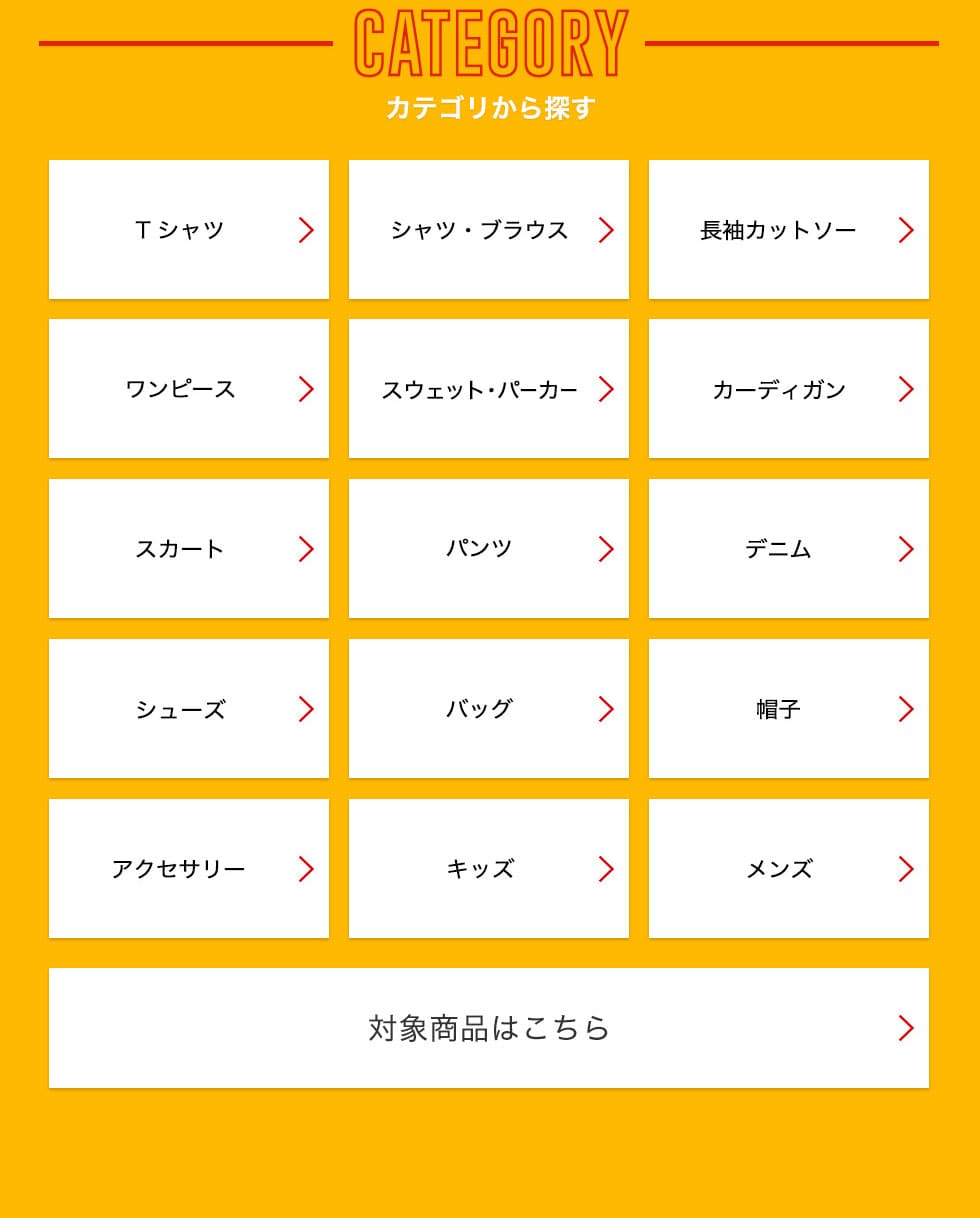The height and width of the screenshot is (1218, 980).
Task: Open the キッズ category
Action: (x=489, y=869)
